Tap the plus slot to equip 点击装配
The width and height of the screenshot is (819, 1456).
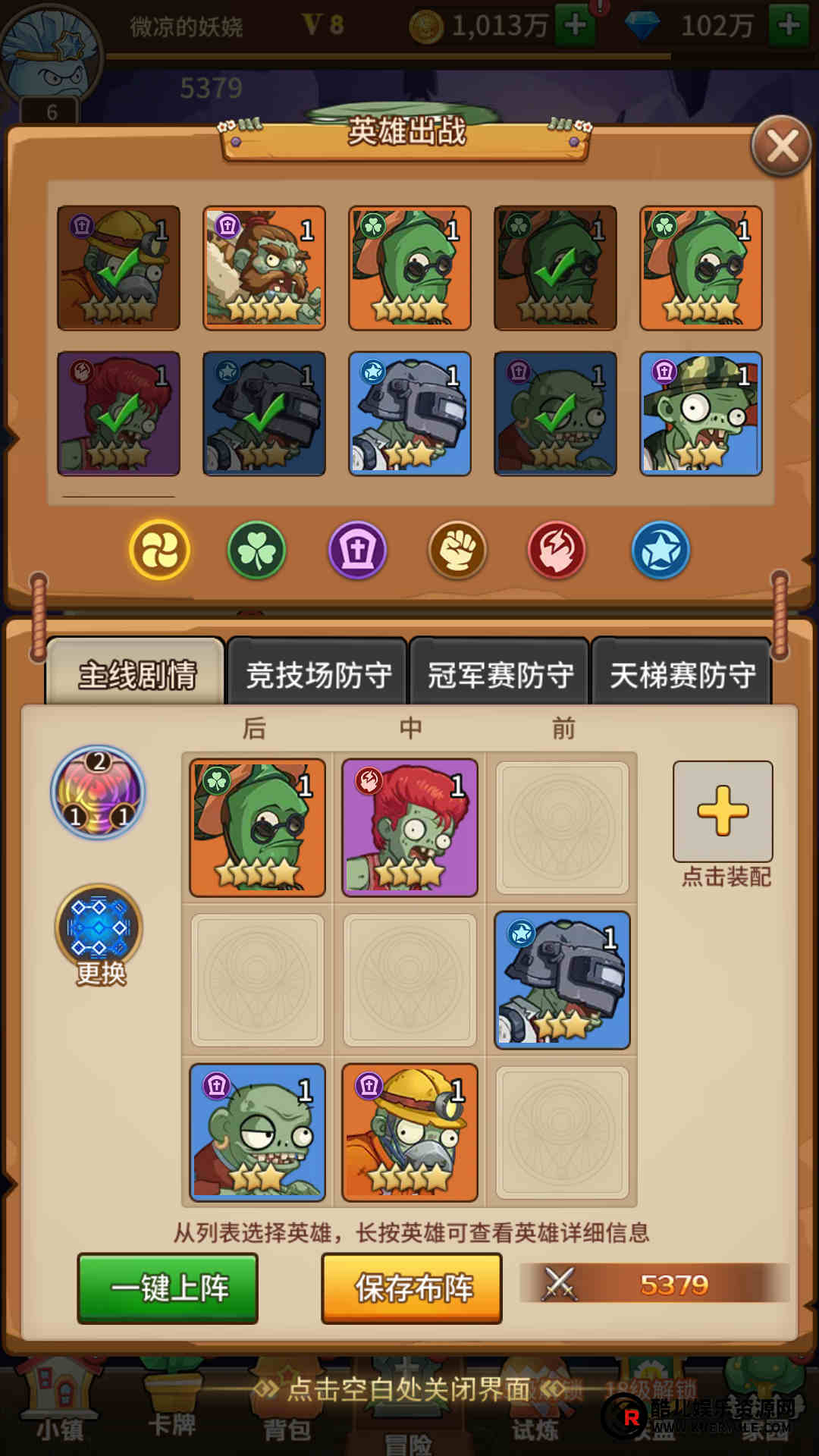723,811
